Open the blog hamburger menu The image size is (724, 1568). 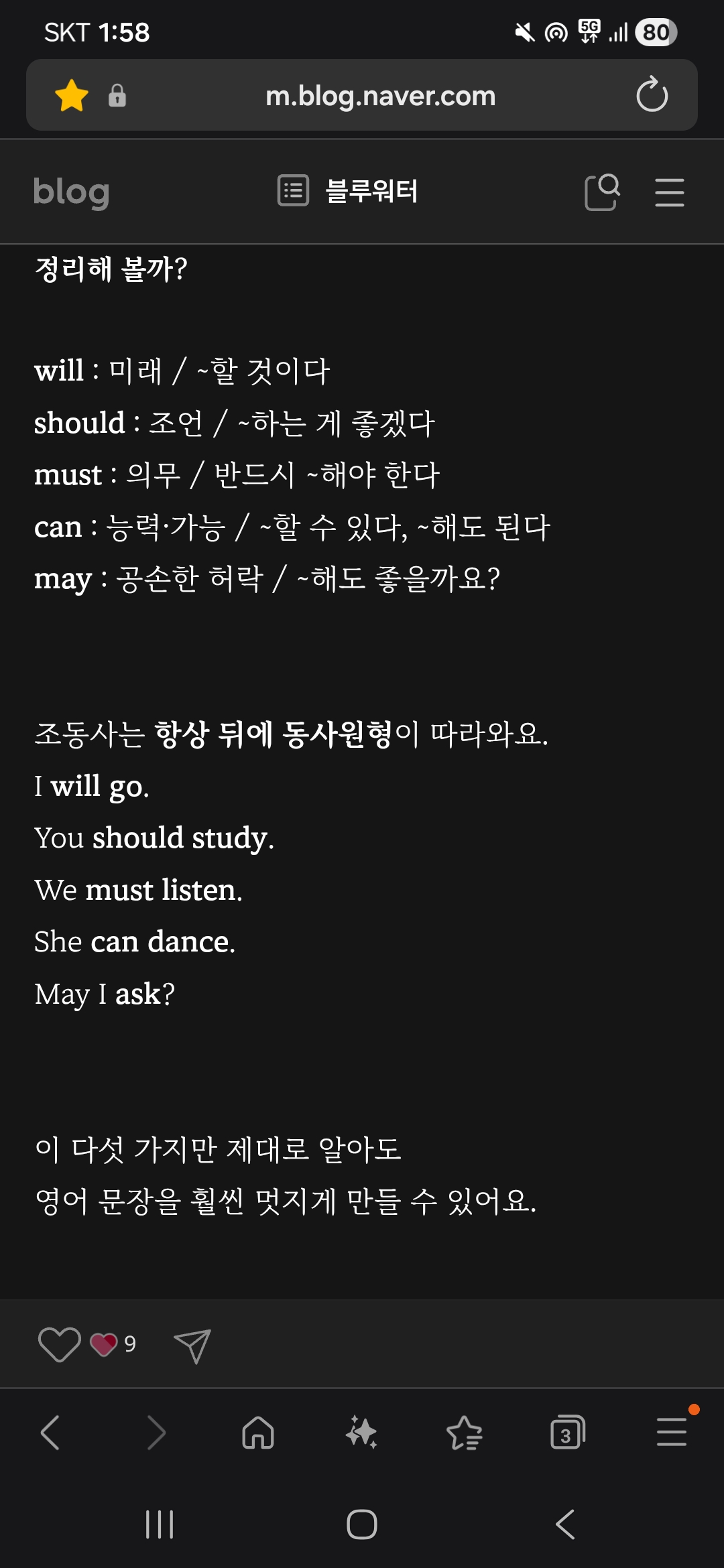click(669, 192)
